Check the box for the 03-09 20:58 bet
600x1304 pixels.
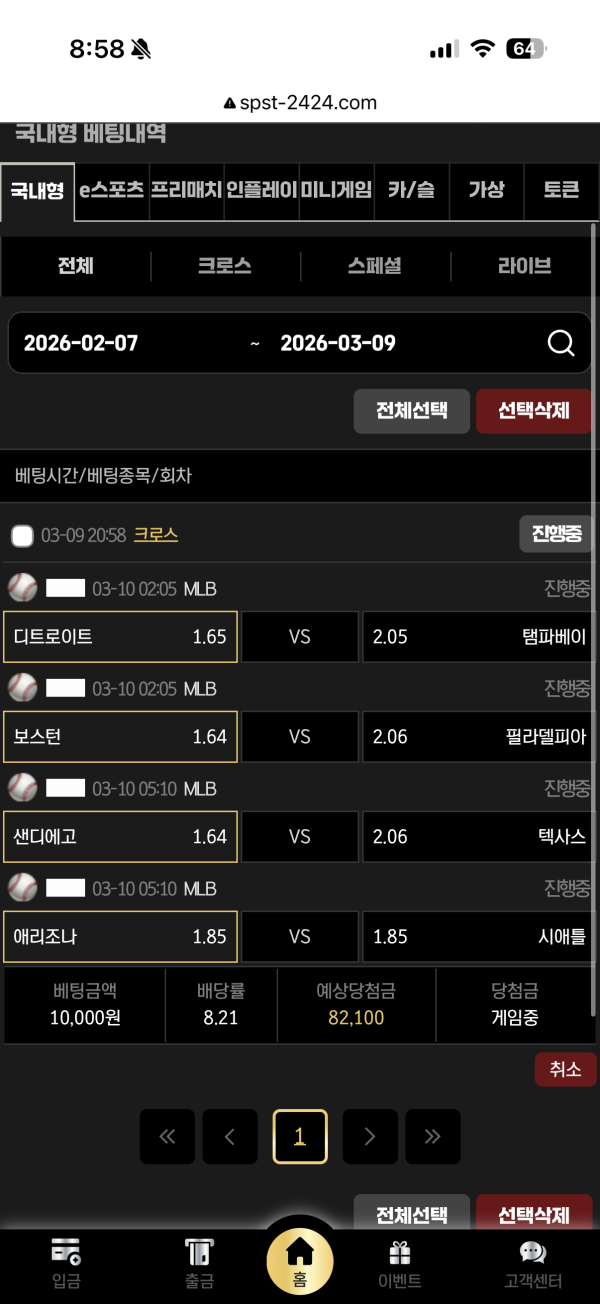pyautogui.click(x=22, y=536)
